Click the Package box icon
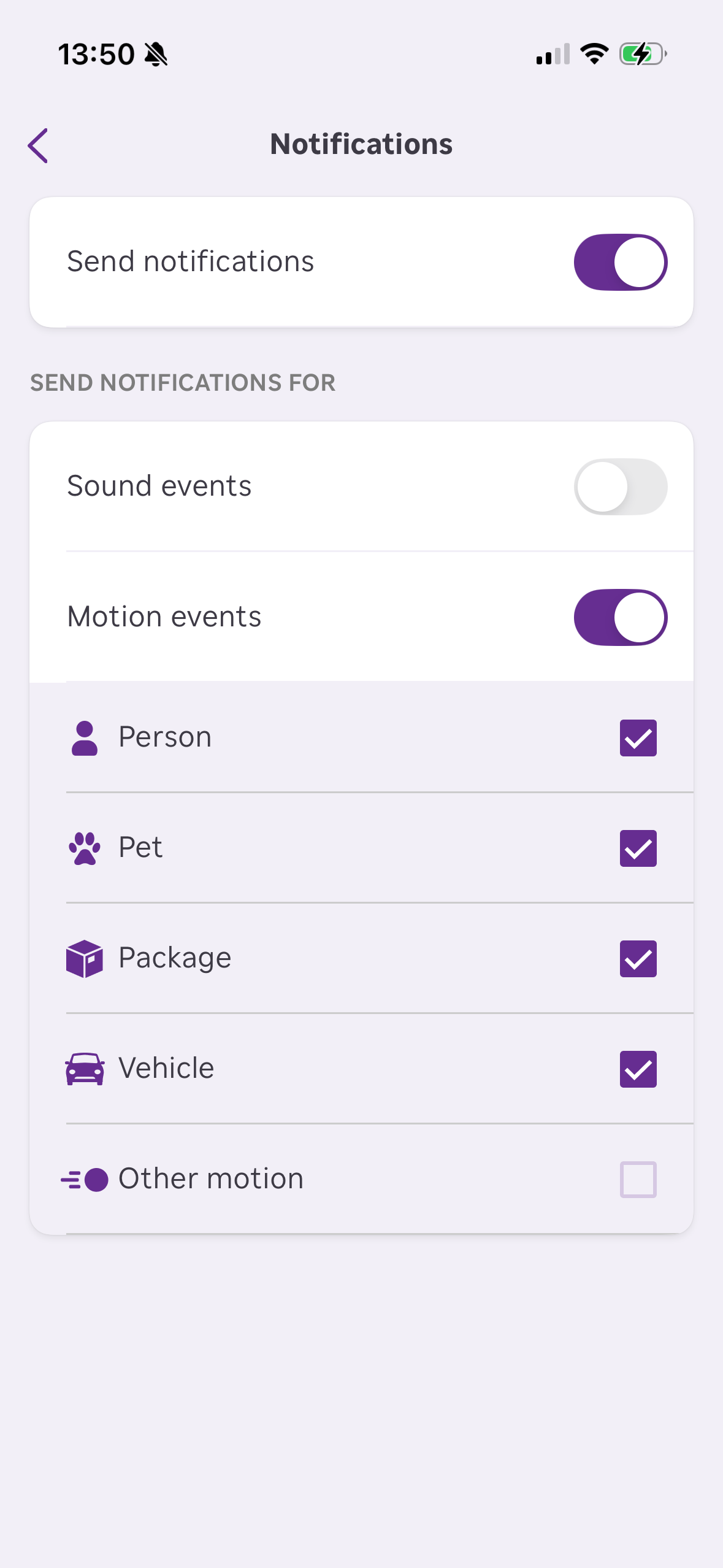The height and width of the screenshot is (1568, 723). 85,958
